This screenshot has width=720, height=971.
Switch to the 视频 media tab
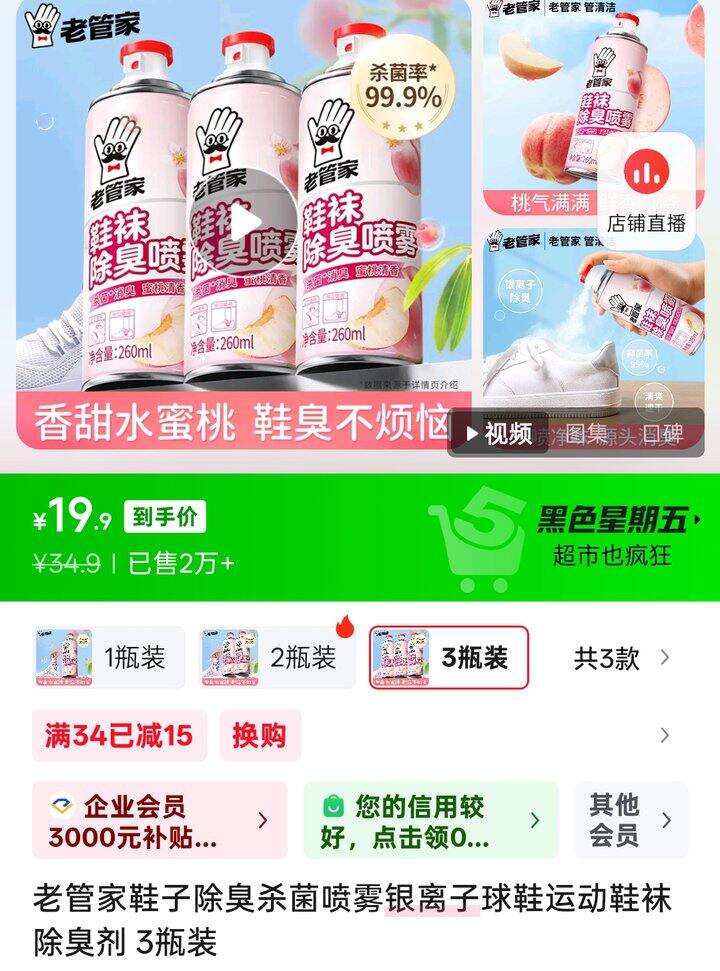coord(497,434)
